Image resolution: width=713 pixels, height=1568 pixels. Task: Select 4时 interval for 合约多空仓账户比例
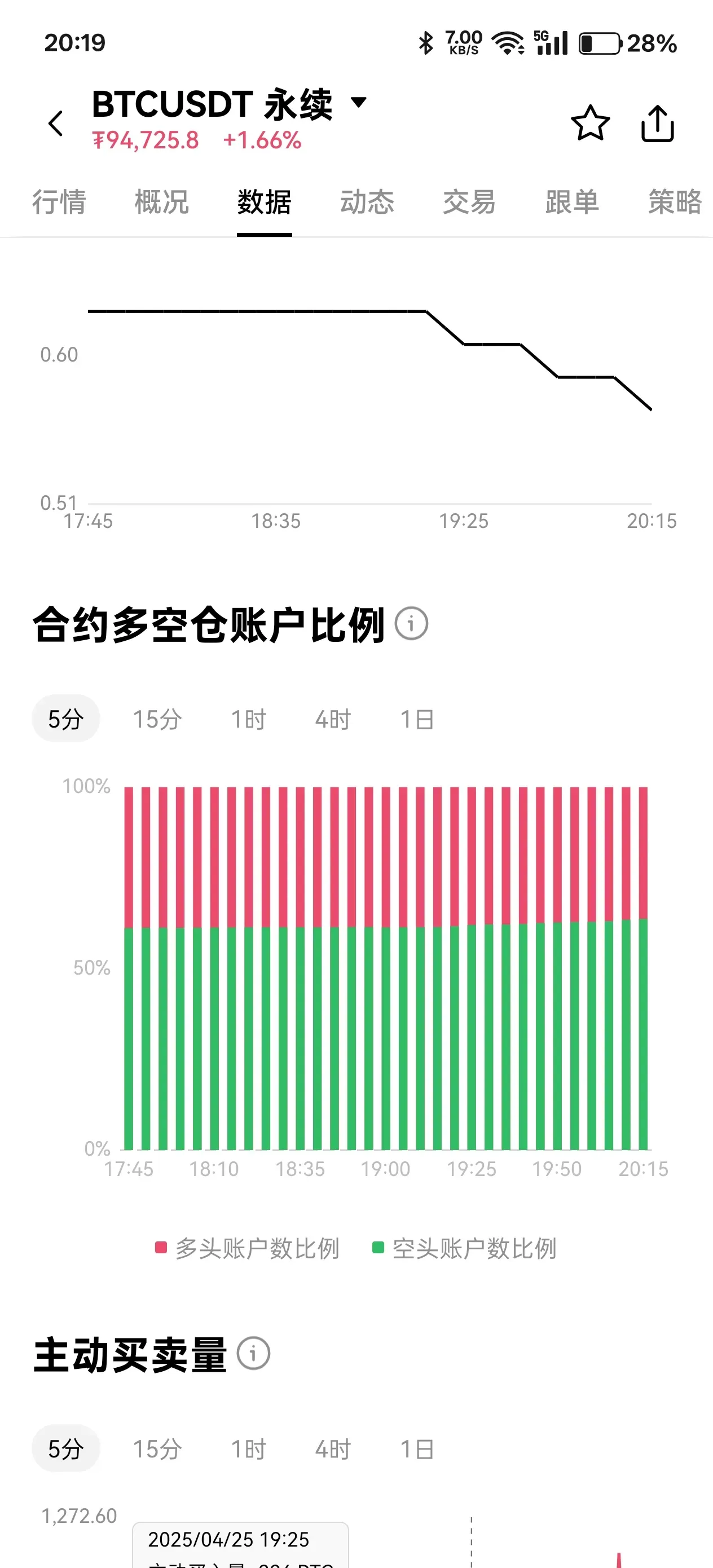point(333,719)
